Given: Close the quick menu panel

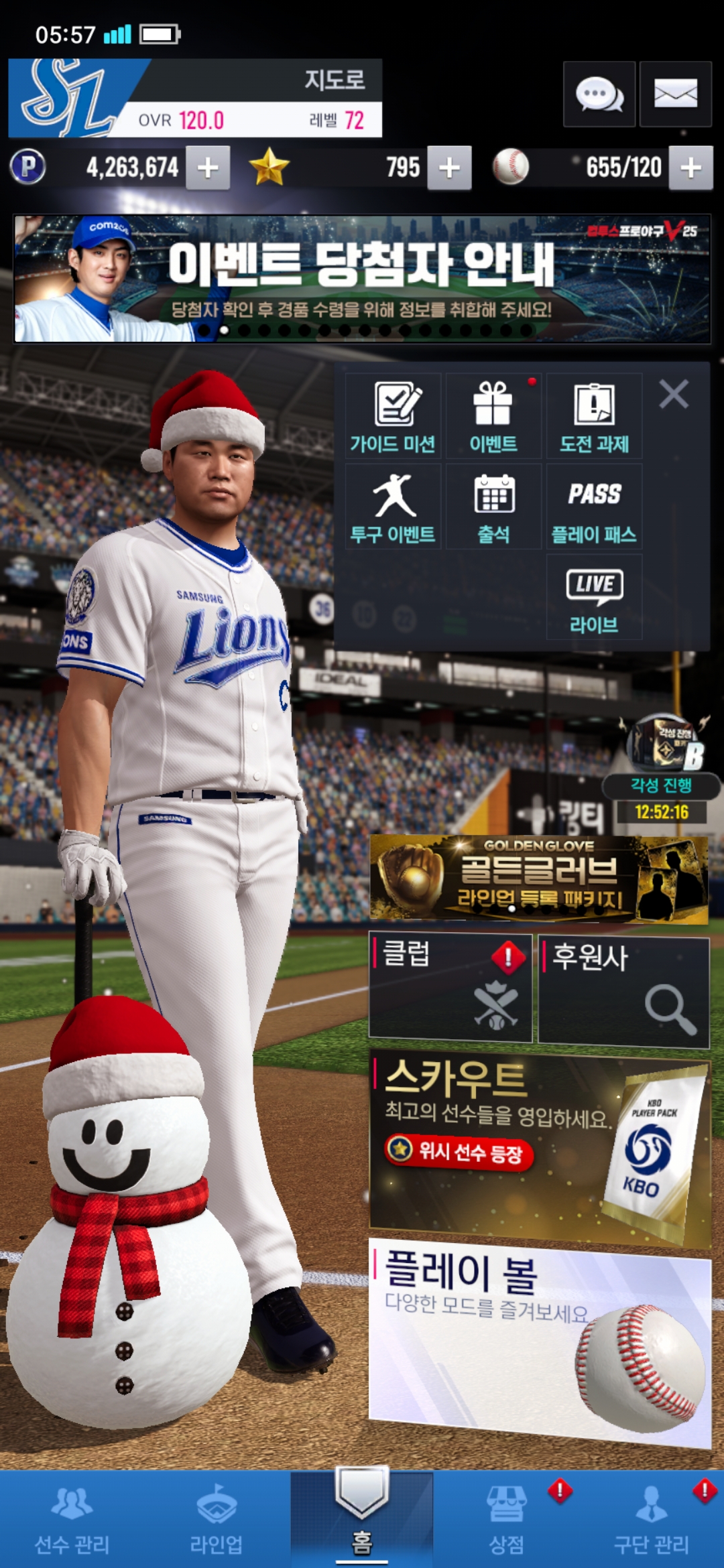Looking at the screenshot, I should 674,394.
